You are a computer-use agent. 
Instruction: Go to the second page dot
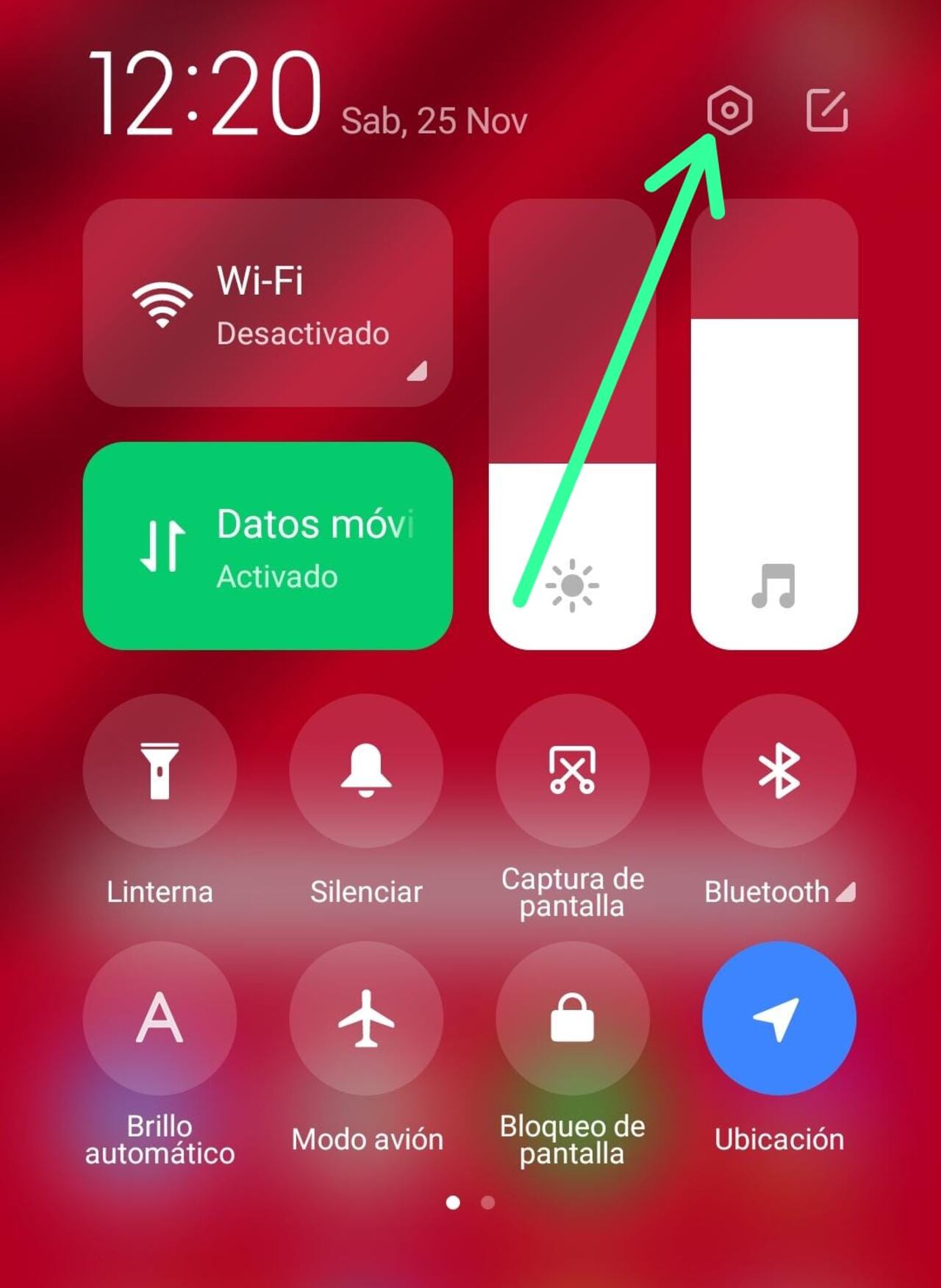487,1202
